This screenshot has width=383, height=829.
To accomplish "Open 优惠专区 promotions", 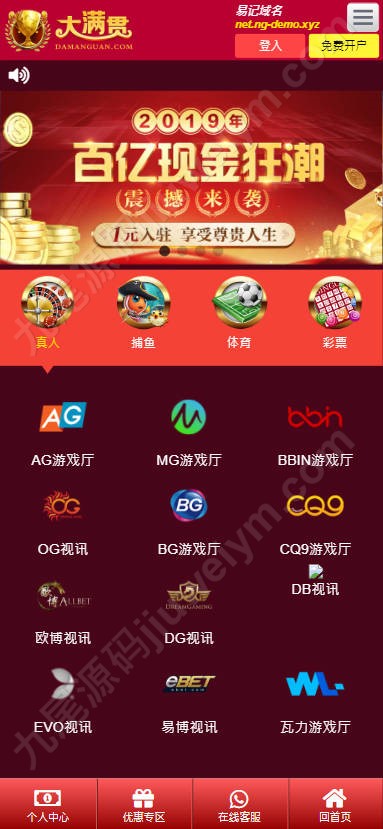I will point(144,804).
